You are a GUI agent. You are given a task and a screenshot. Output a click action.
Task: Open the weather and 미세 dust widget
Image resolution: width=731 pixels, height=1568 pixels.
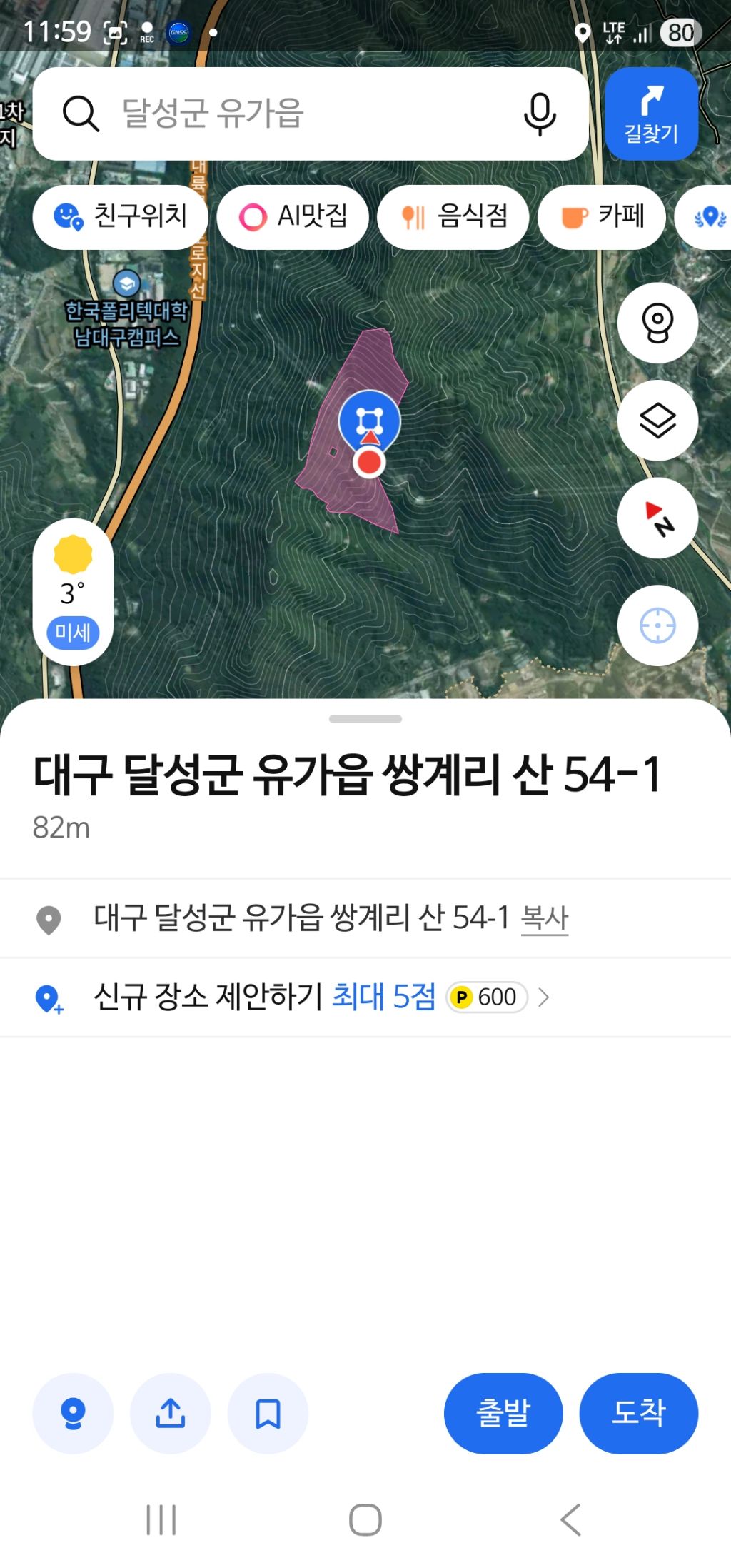coord(73,593)
